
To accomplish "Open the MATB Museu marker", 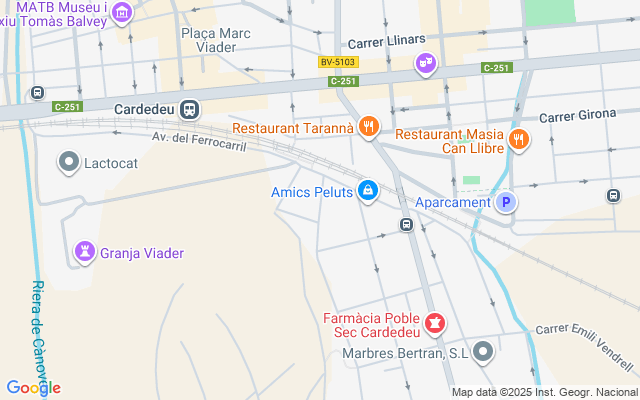I will [x=122, y=13].
